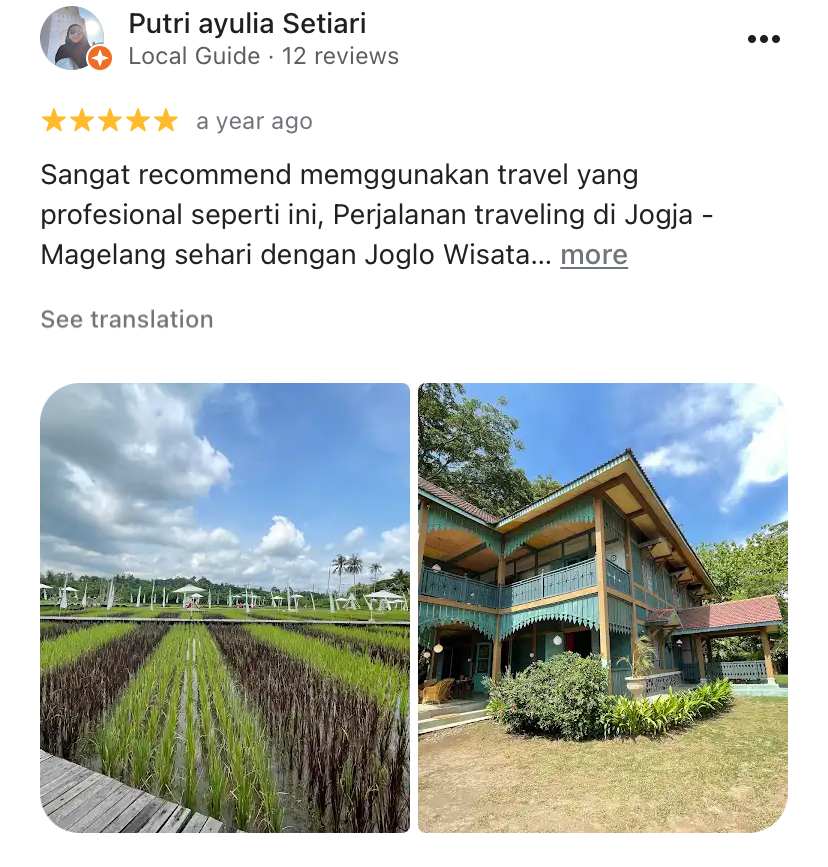
Task: Select the fourth rating star
Action: click(136, 120)
